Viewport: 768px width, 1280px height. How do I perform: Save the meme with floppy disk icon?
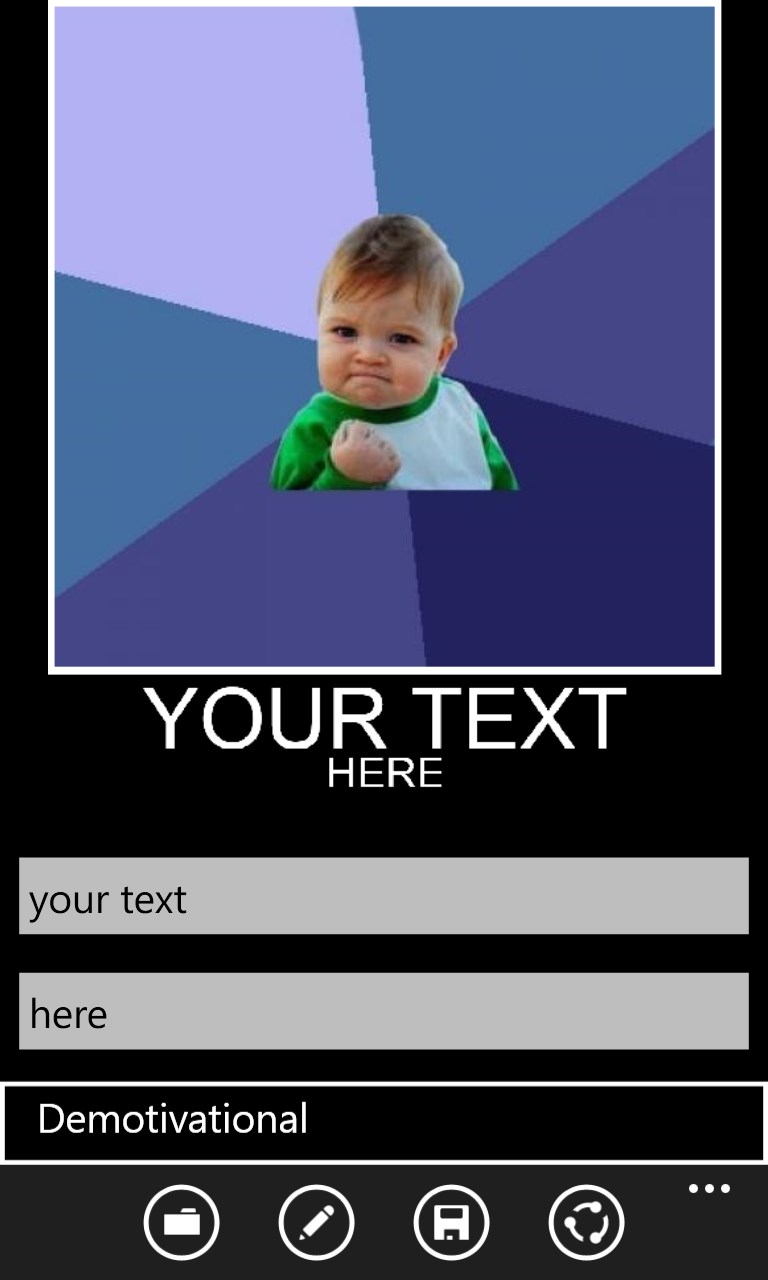point(451,1222)
